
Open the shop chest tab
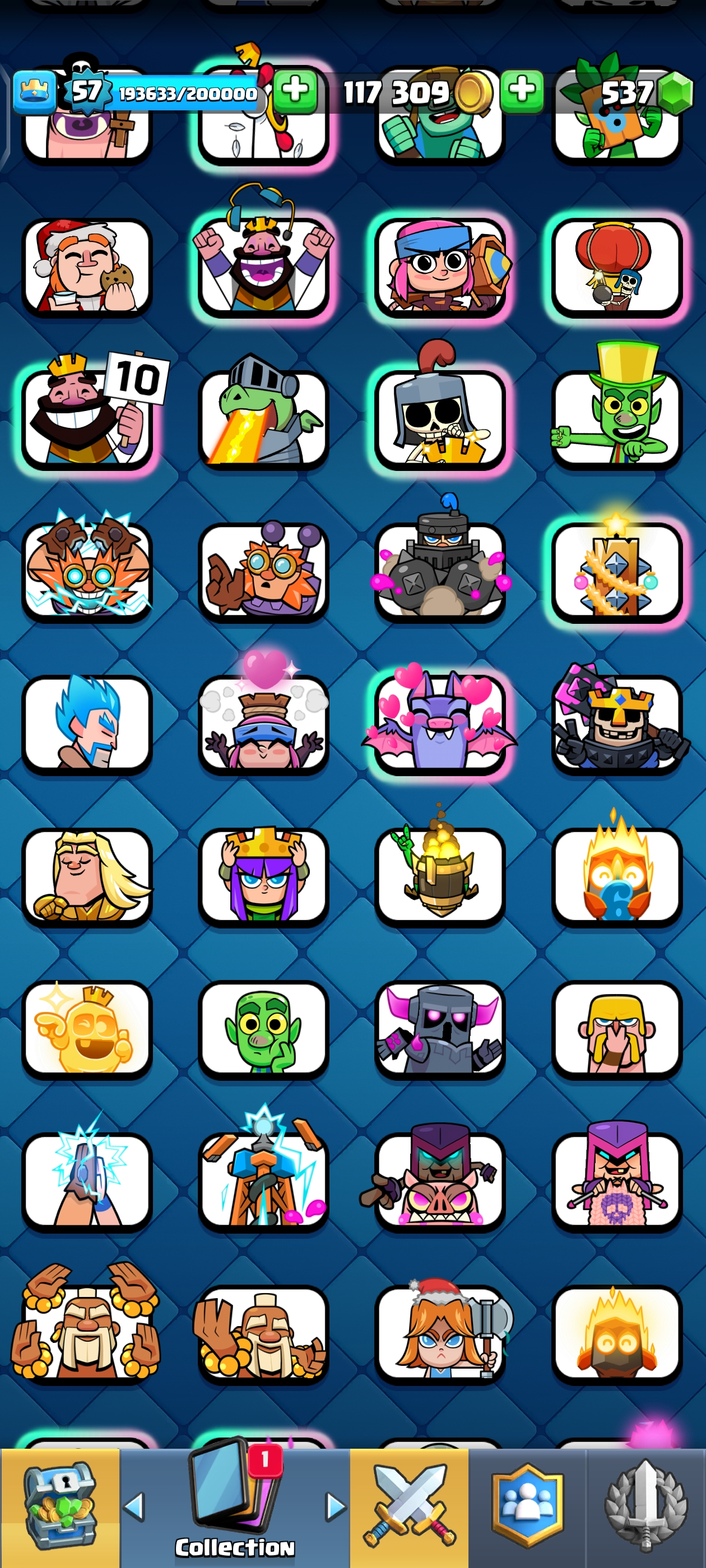(60, 1506)
